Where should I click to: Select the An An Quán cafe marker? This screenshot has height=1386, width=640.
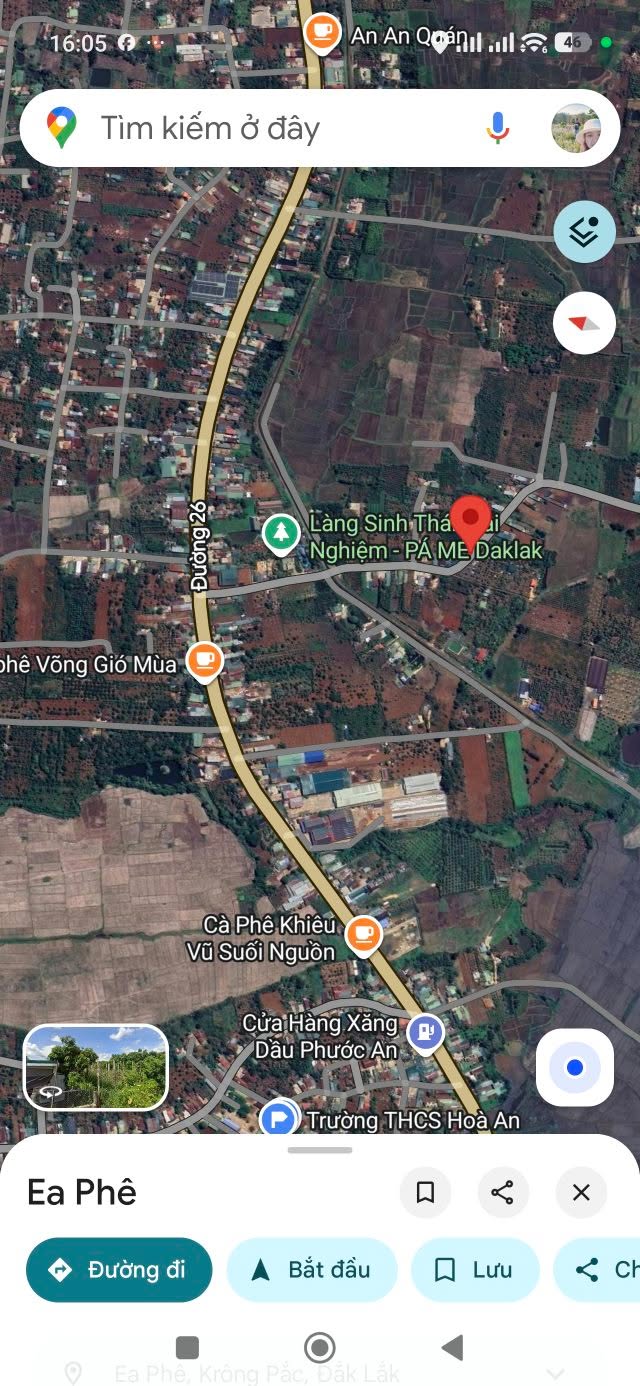click(321, 31)
